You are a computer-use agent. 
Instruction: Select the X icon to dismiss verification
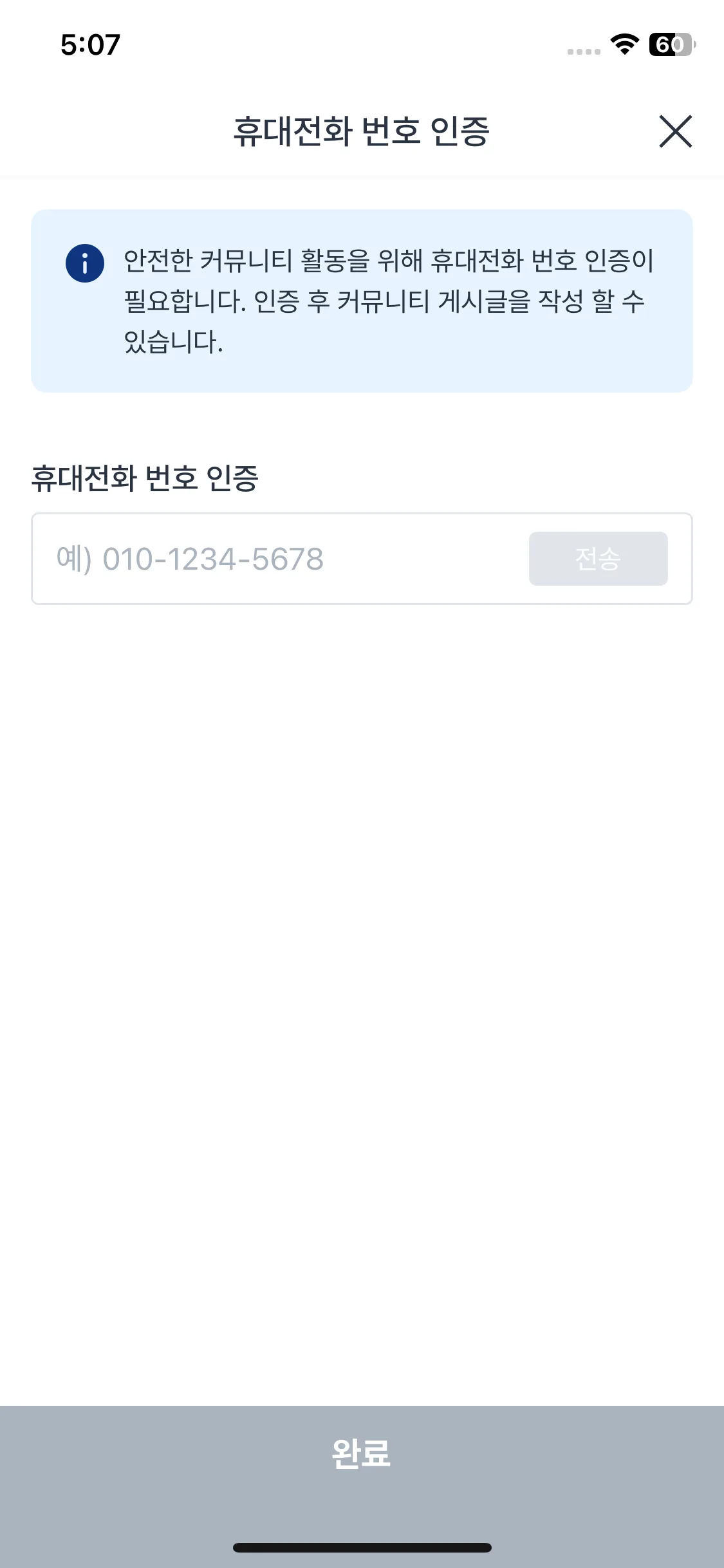pos(676,131)
